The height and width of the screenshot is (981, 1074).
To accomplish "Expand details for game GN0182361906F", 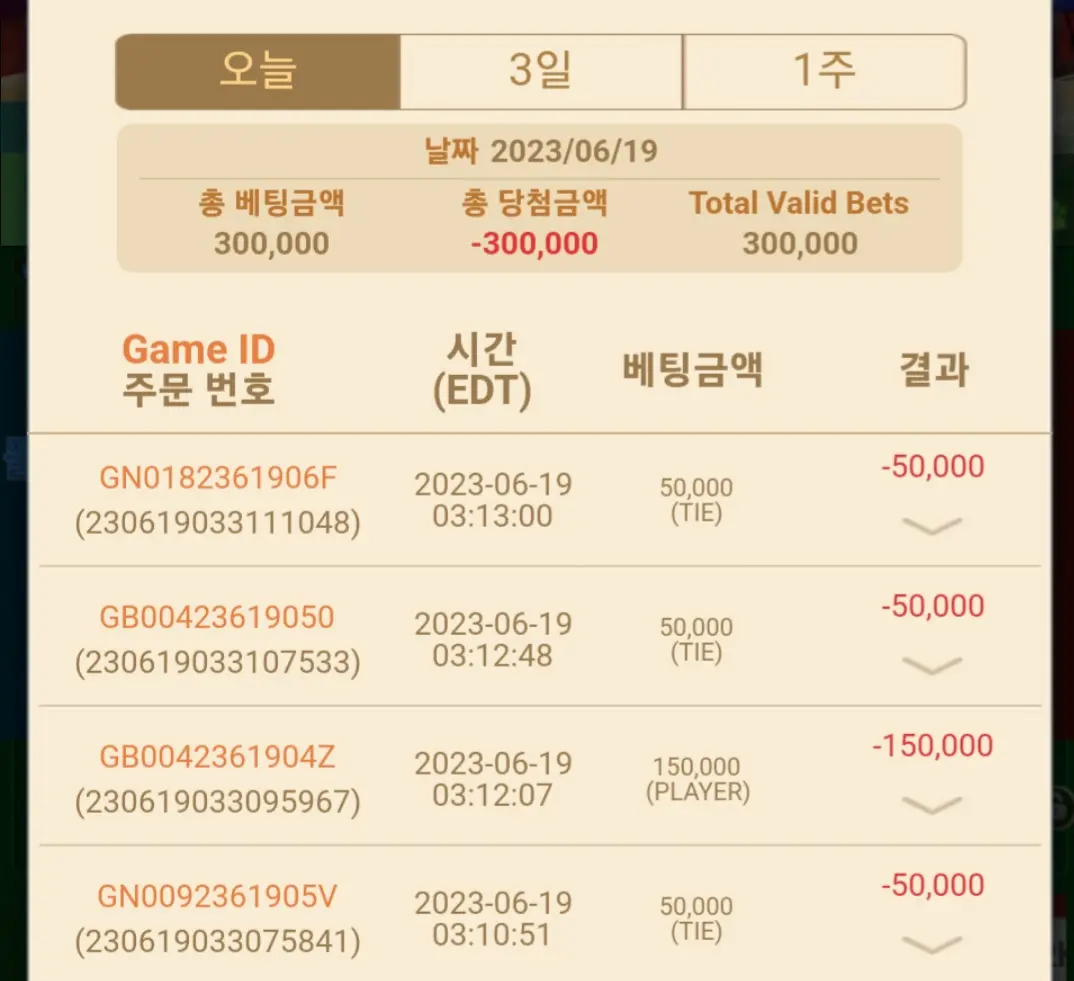I will [932, 525].
